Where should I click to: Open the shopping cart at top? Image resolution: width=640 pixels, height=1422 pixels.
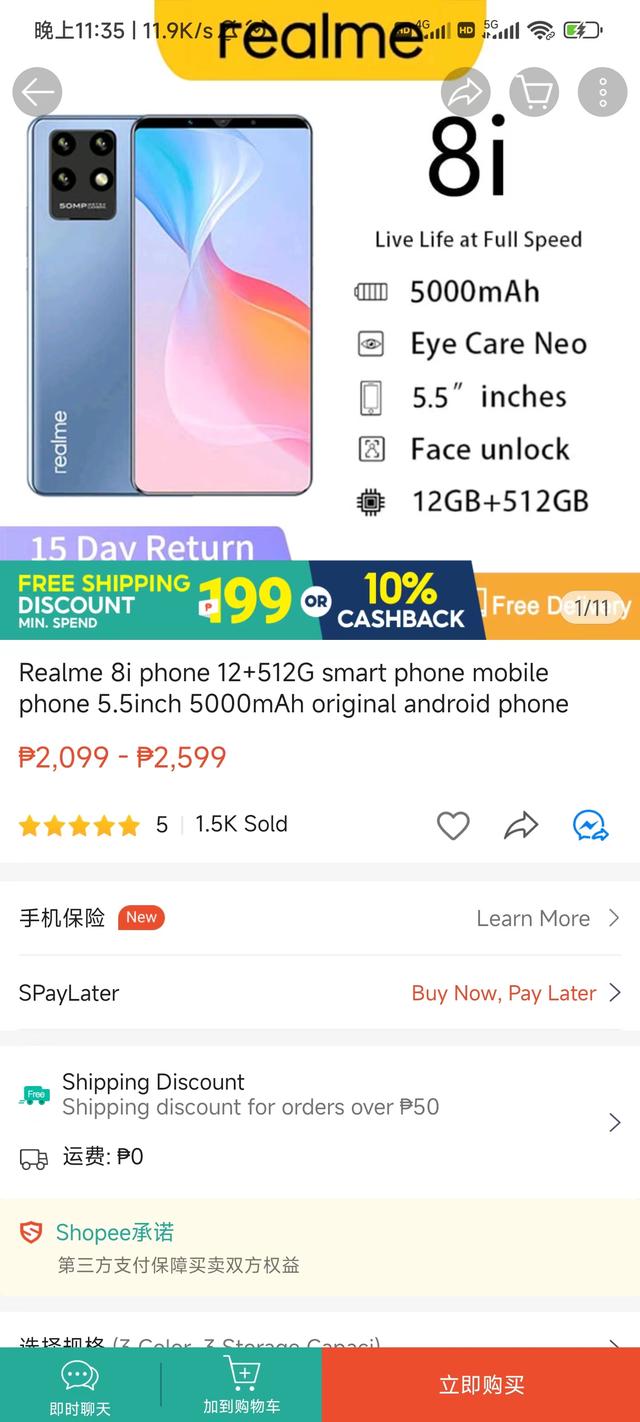(534, 93)
